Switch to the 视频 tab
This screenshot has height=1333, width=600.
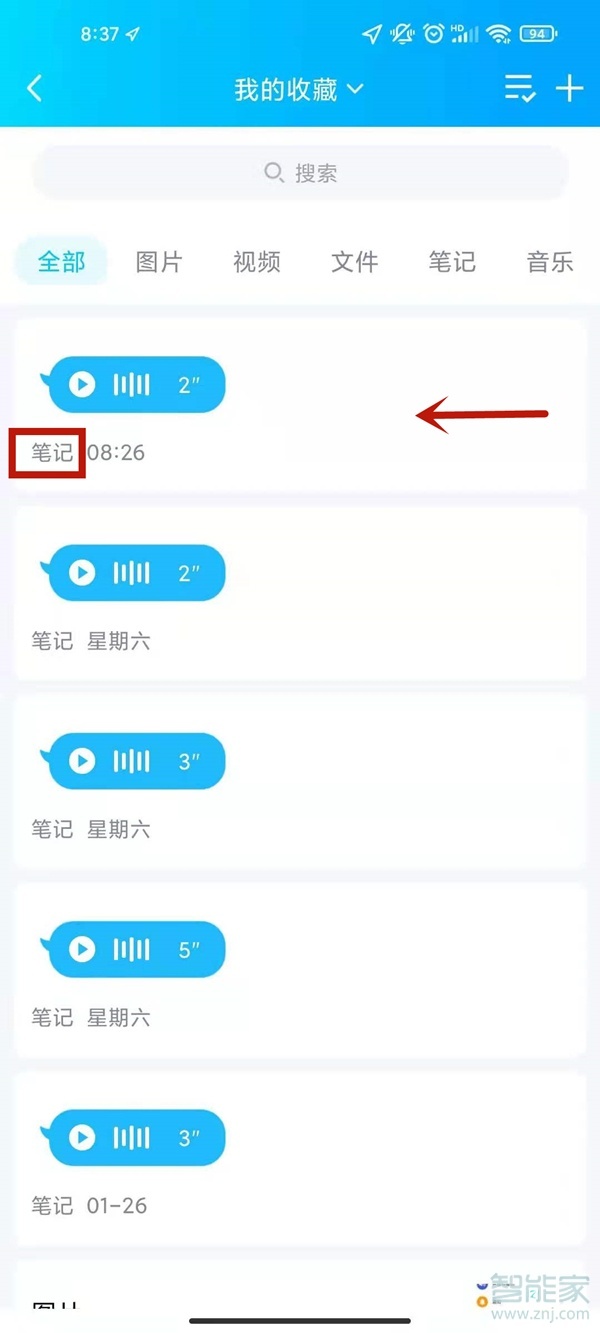tap(257, 262)
